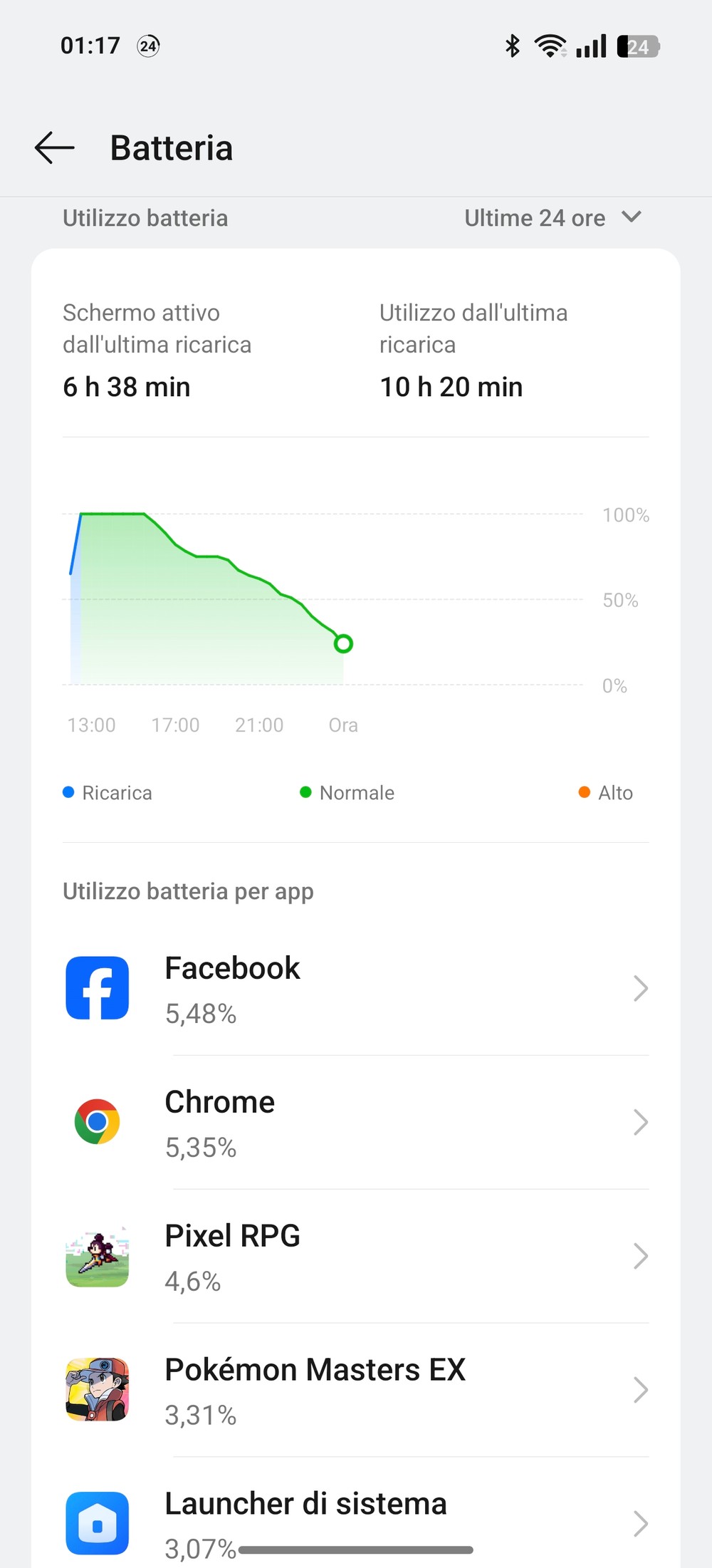The height and width of the screenshot is (1568, 712).
Task: Open Pixel RPG battery usage
Action: click(x=356, y=1257)
